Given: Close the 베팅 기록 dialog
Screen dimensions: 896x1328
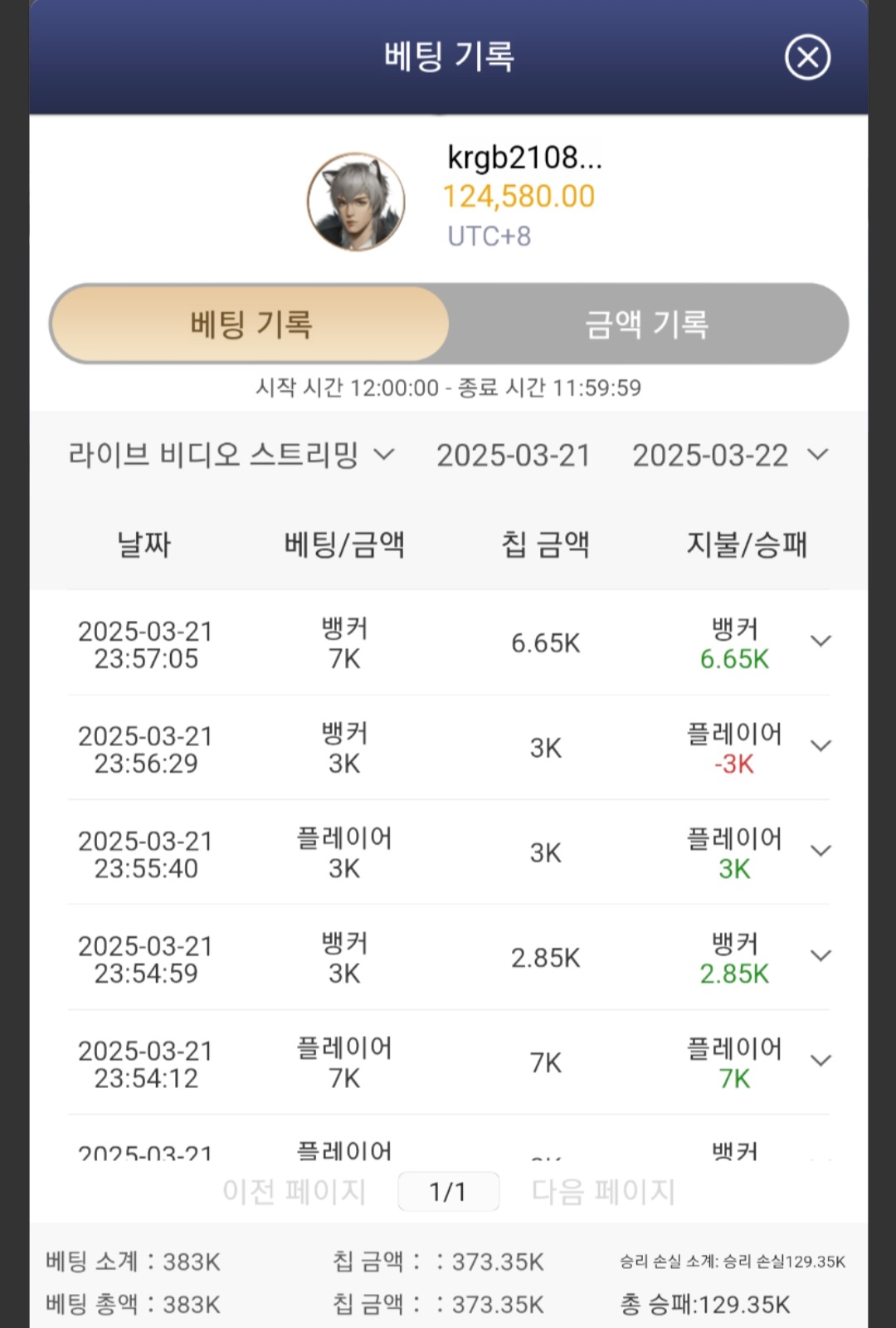Looking at the screenshot, I should 807,57.
